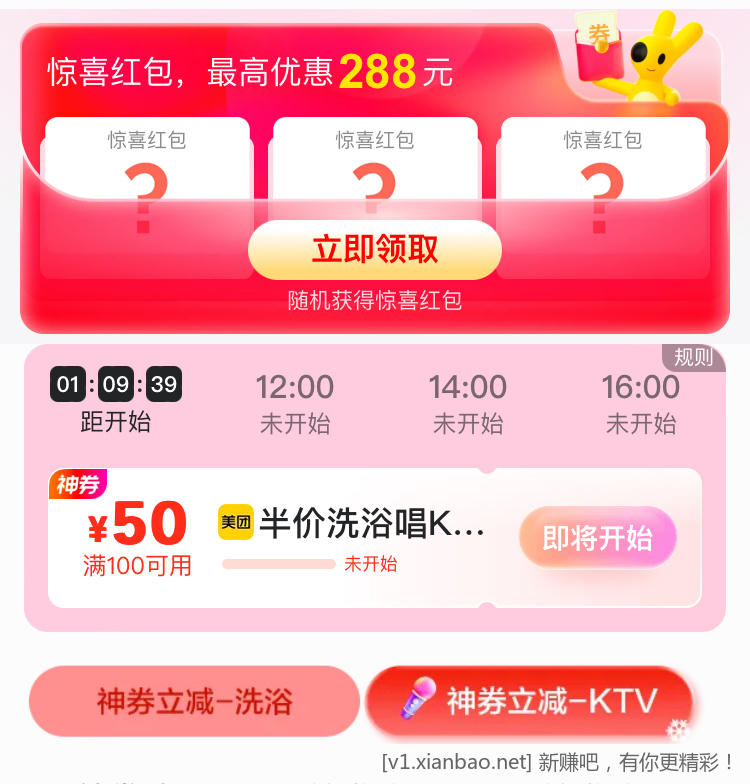This screenshot has width=750, height=784.
Task: Tap the 神券 badge on the coupon card
Action: pos(76,483)
